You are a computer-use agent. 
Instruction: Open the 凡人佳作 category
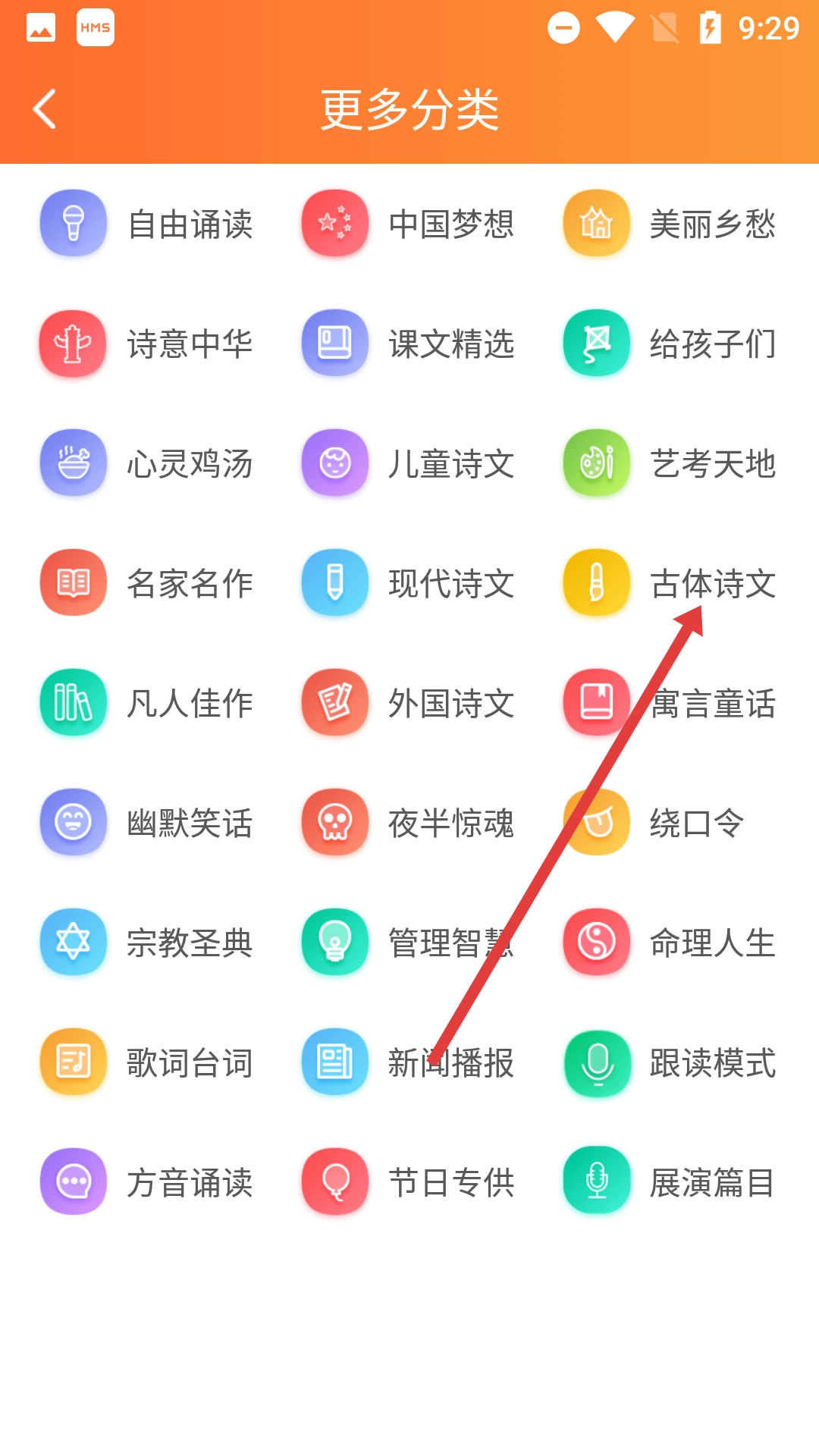point(148,704)
